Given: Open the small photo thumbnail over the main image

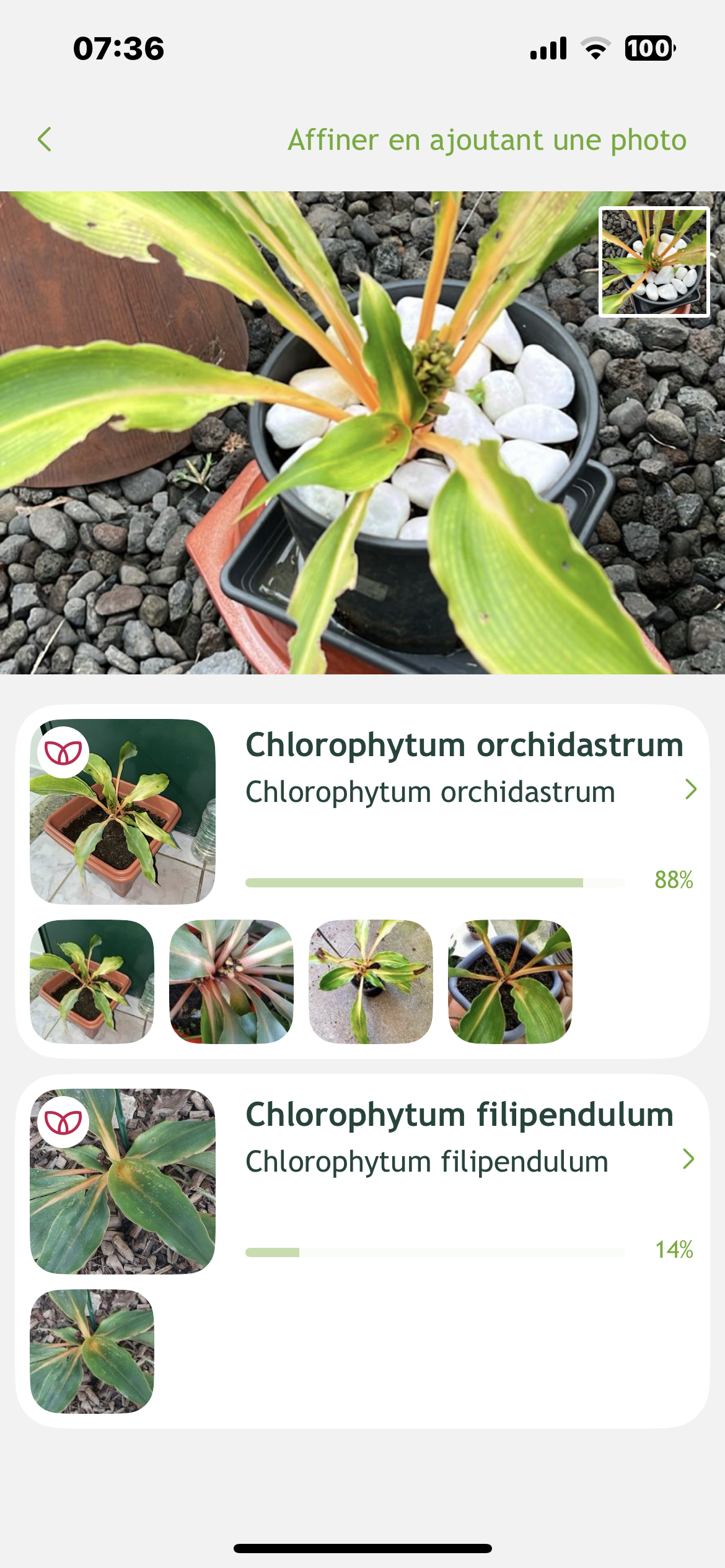Looking at the screenshot, I should coord(654,261).
